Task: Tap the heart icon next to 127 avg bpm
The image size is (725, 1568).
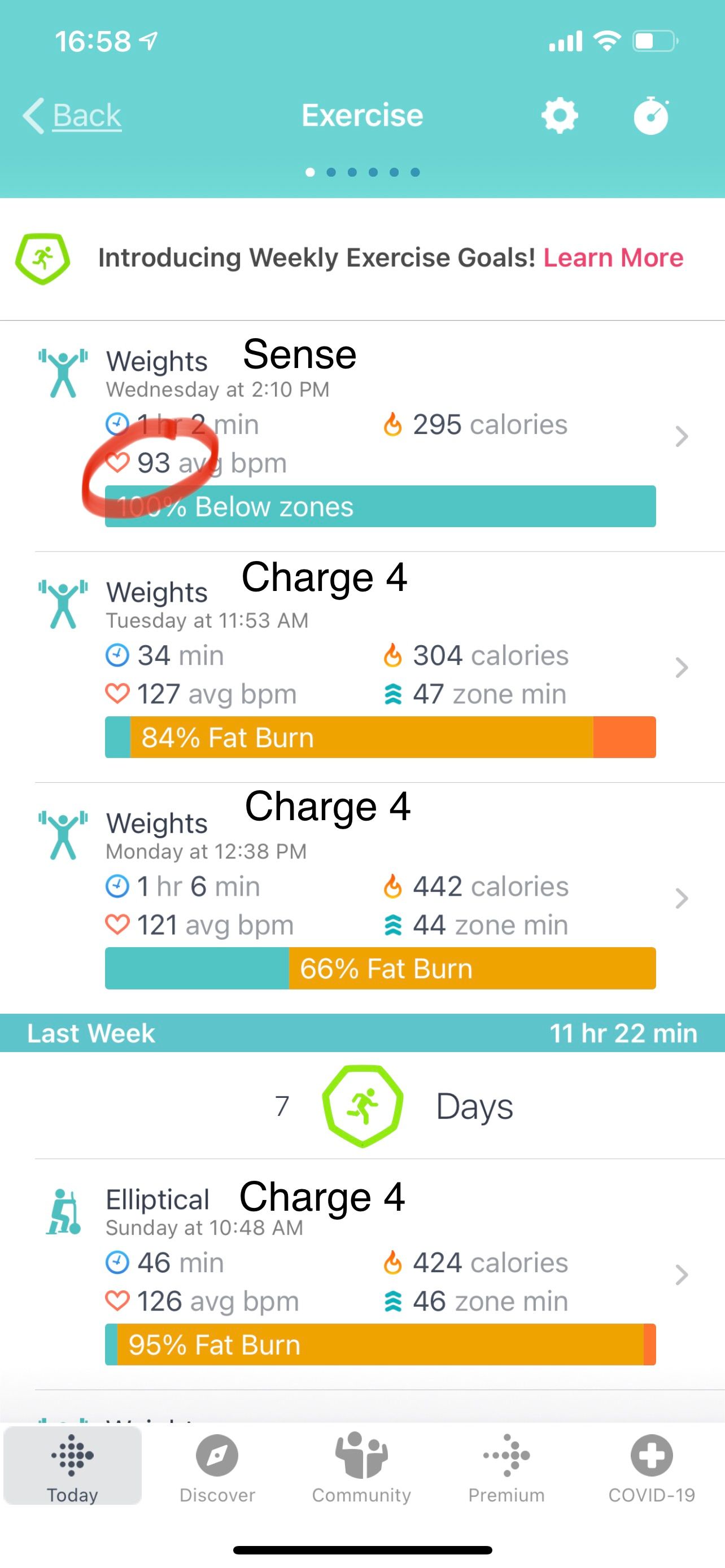Action: [119, 693]
